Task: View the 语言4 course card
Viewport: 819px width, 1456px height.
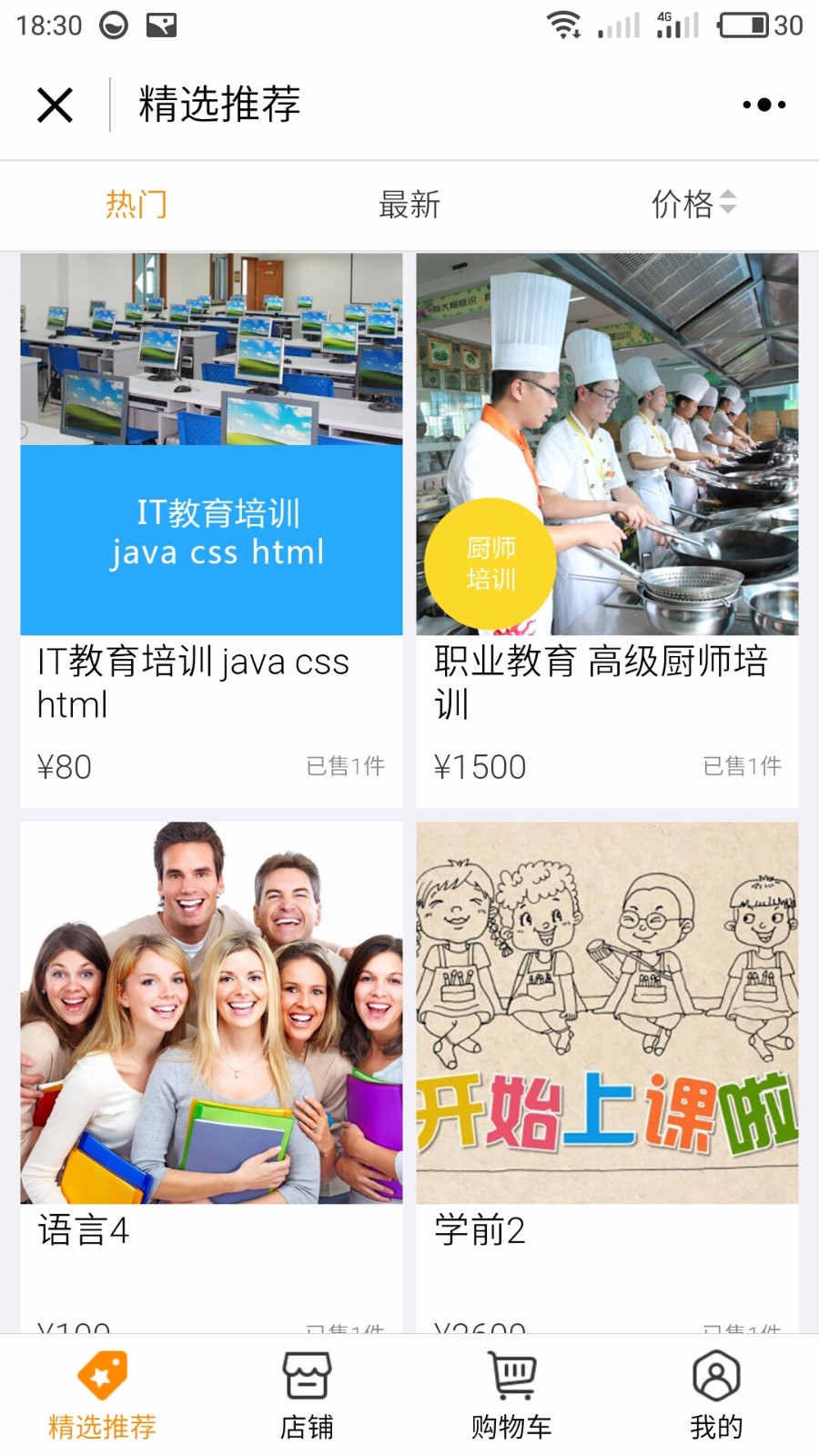Action: pyautogui.click(x=211, y=1077)
